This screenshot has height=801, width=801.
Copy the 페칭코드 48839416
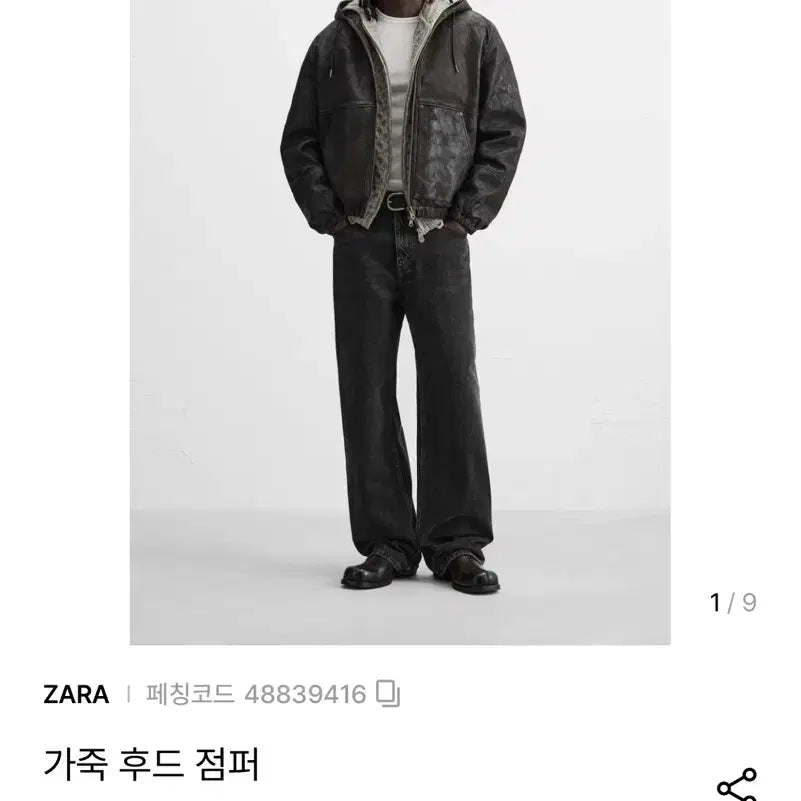[388, 693]
